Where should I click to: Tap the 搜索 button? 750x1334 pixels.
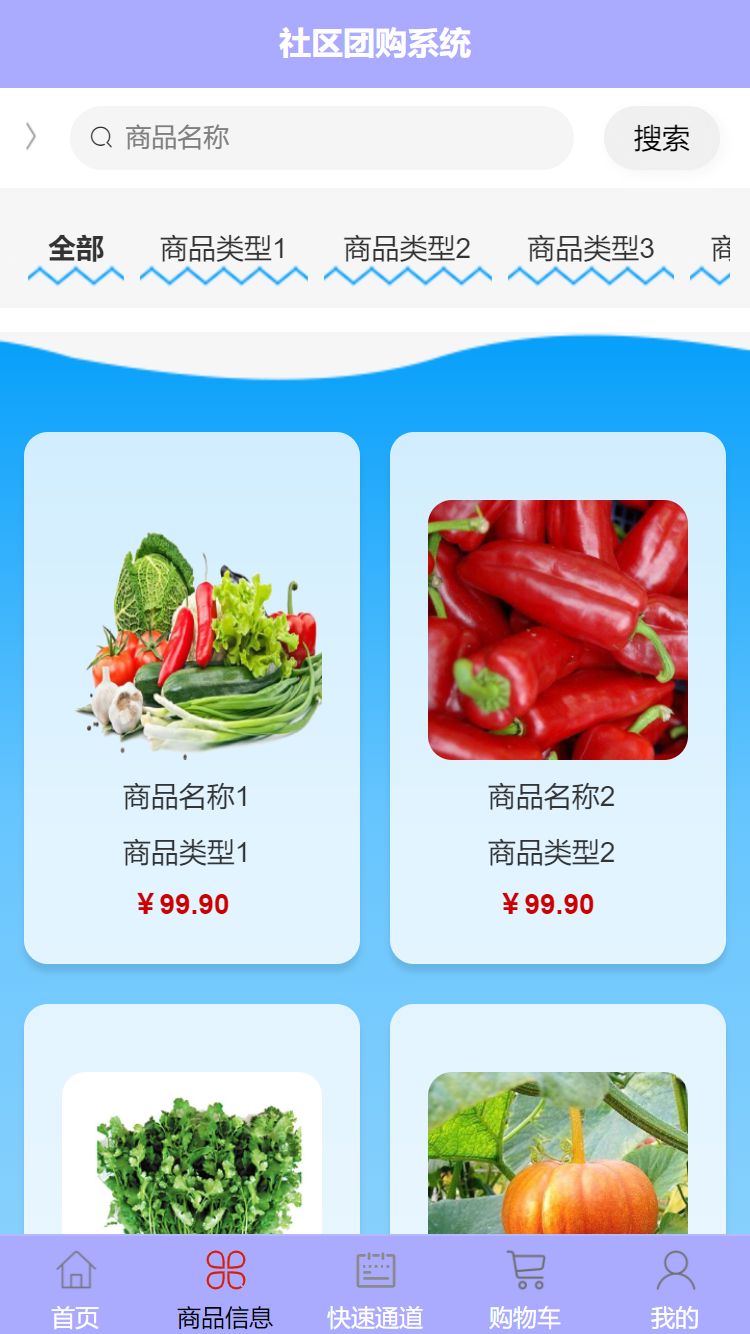pyautogui.click(x=661, y=138)
